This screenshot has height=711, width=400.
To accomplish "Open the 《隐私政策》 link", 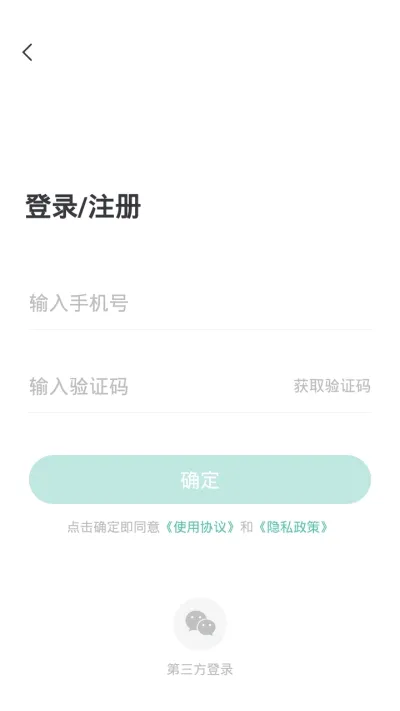I will pos(293,527).
